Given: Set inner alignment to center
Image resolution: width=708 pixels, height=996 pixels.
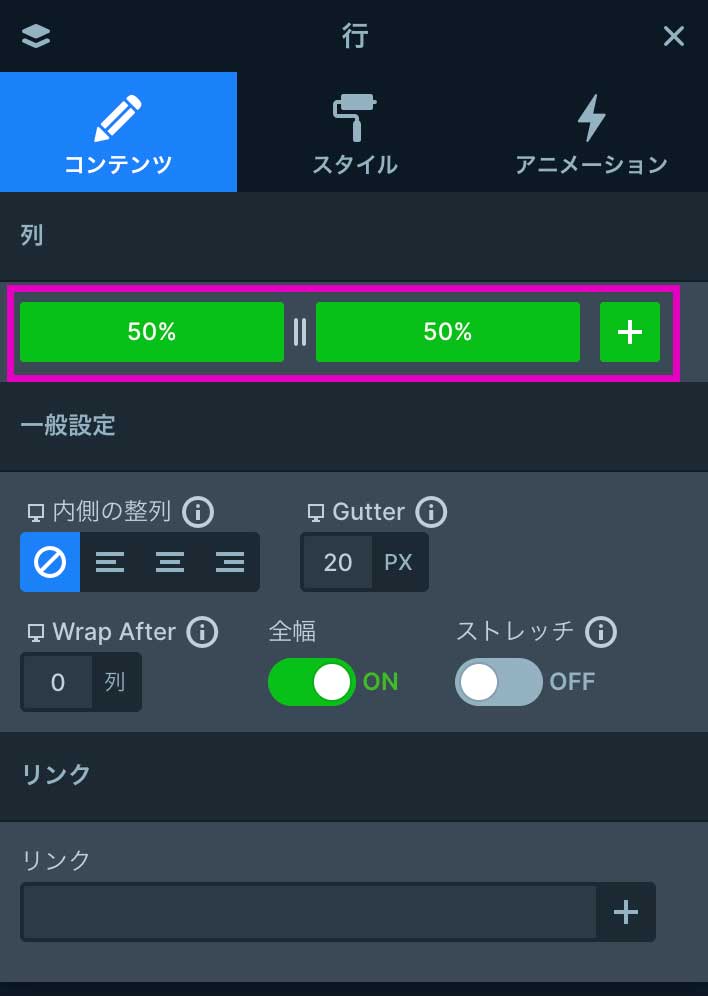Looking at the screenshot, I should point(170,562).
